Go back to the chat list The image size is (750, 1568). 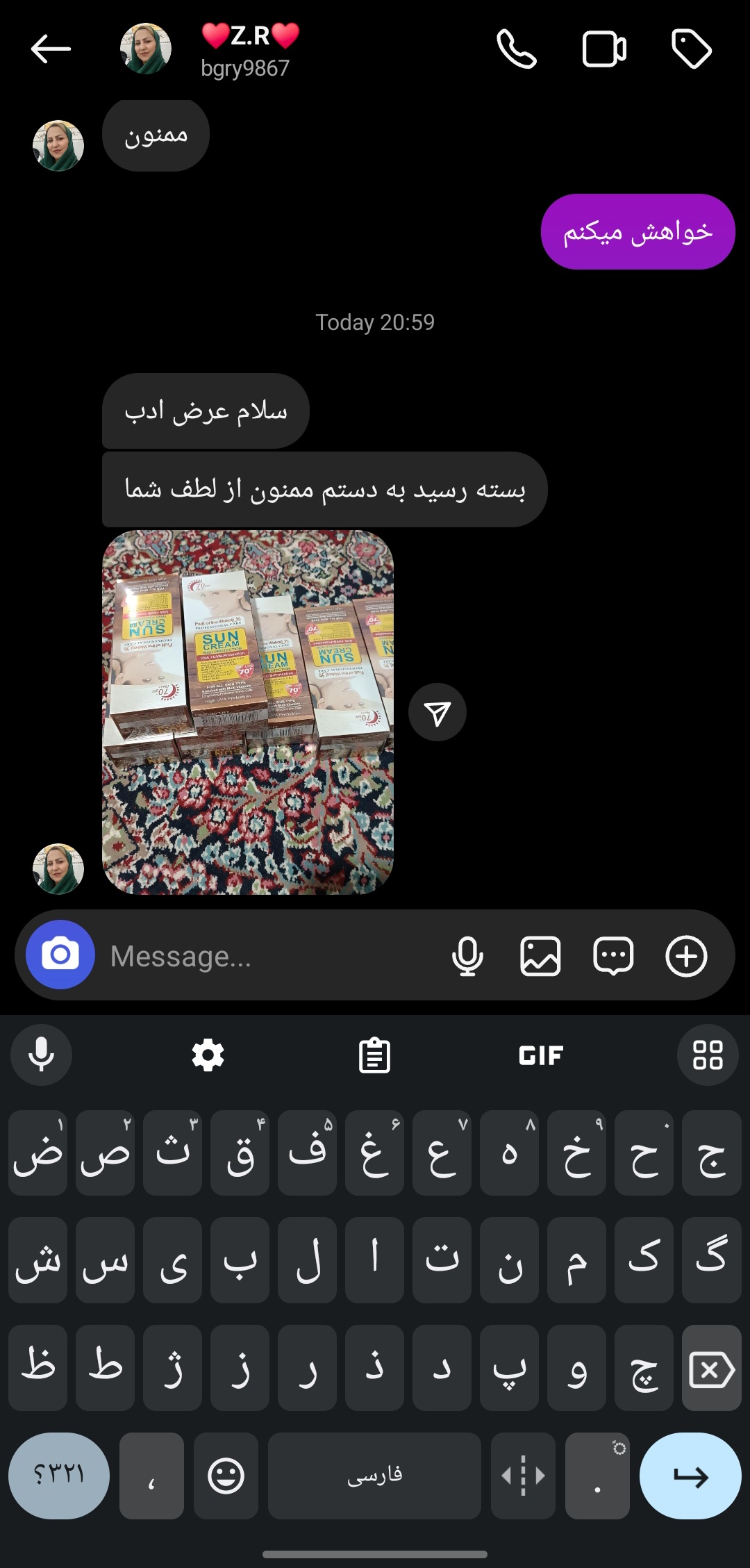(51, 49)
